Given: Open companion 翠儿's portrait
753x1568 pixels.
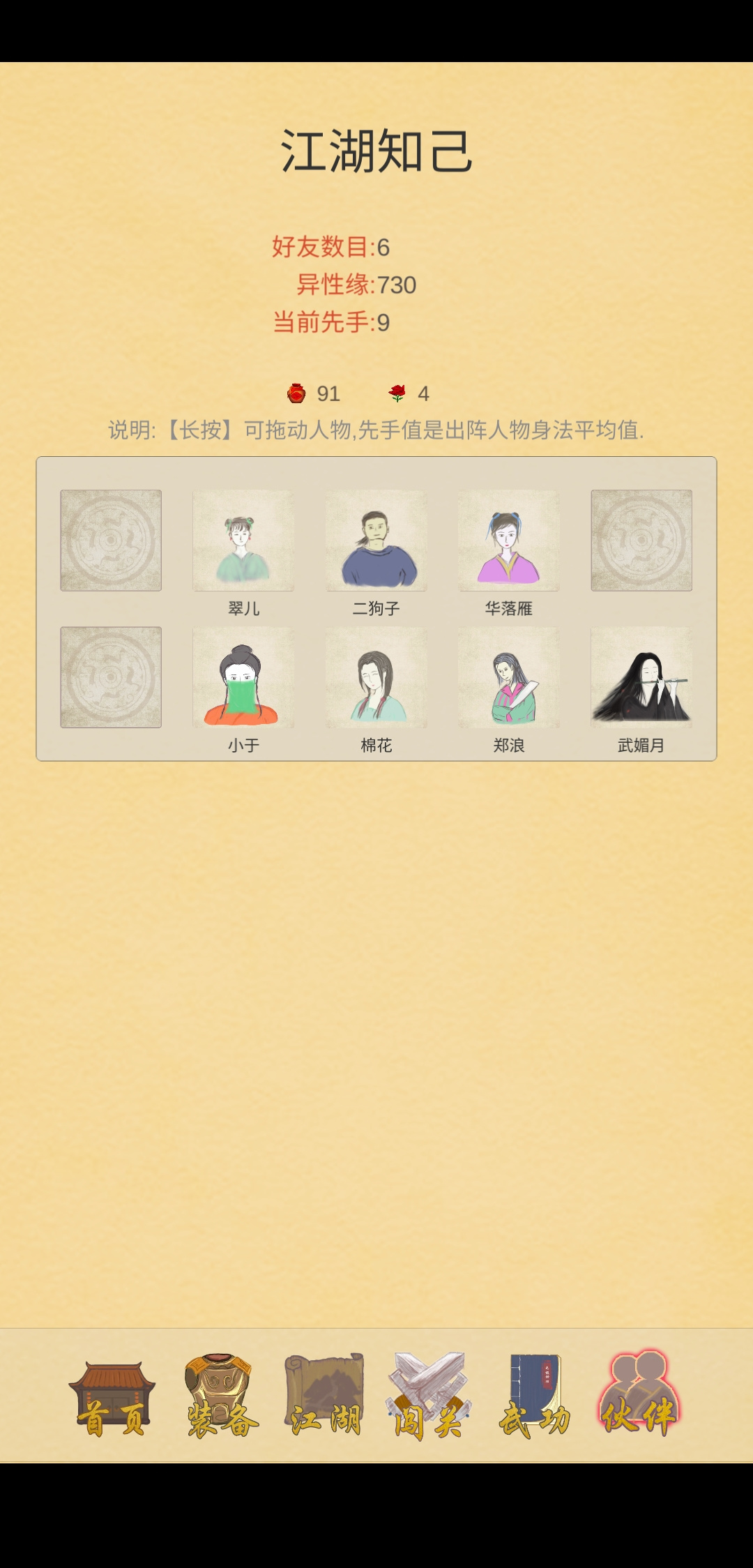Looking at the screenshot, I should [243, 541].
